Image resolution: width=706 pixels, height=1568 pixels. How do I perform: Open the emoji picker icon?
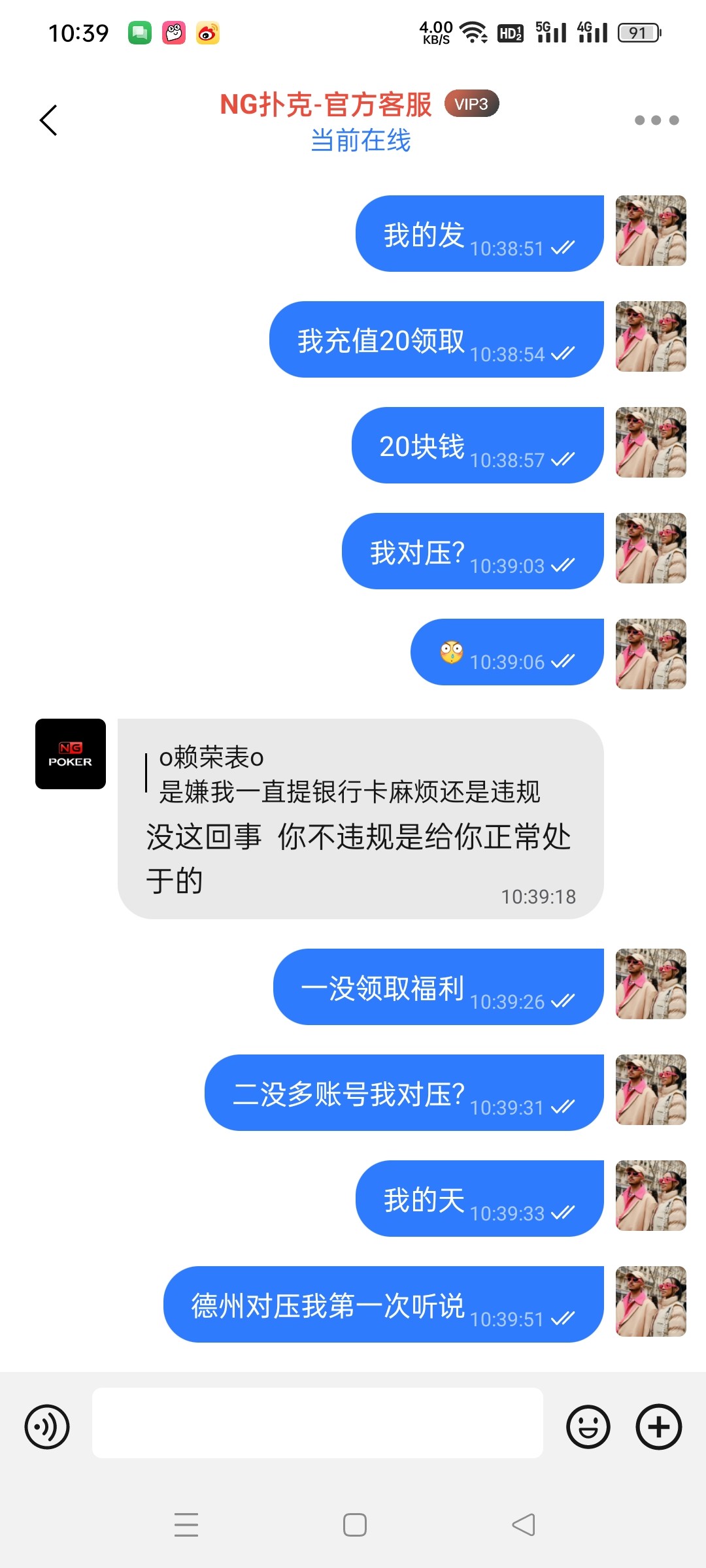coord(588,1426)
